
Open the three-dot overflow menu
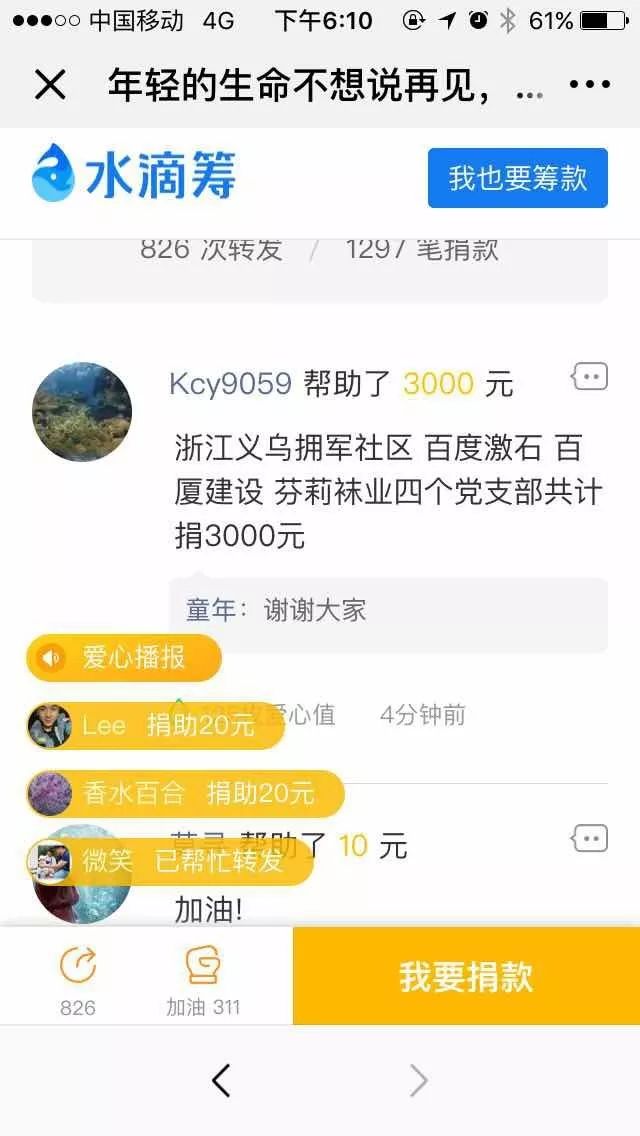(x=588, y=85)
